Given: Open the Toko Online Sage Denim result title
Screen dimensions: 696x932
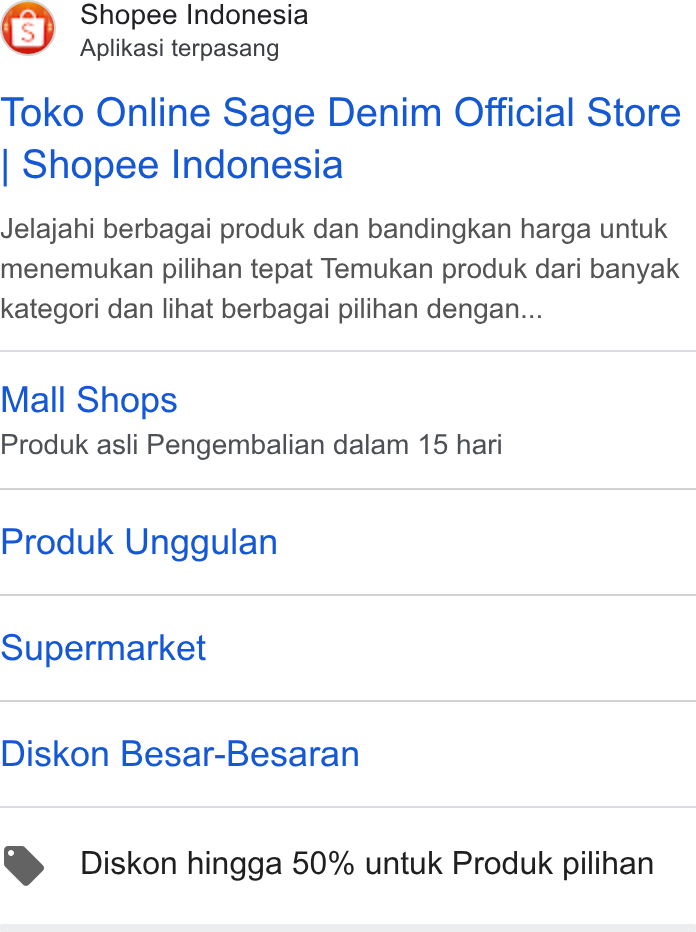Looking at the screenshot, I should pos(341,138).
